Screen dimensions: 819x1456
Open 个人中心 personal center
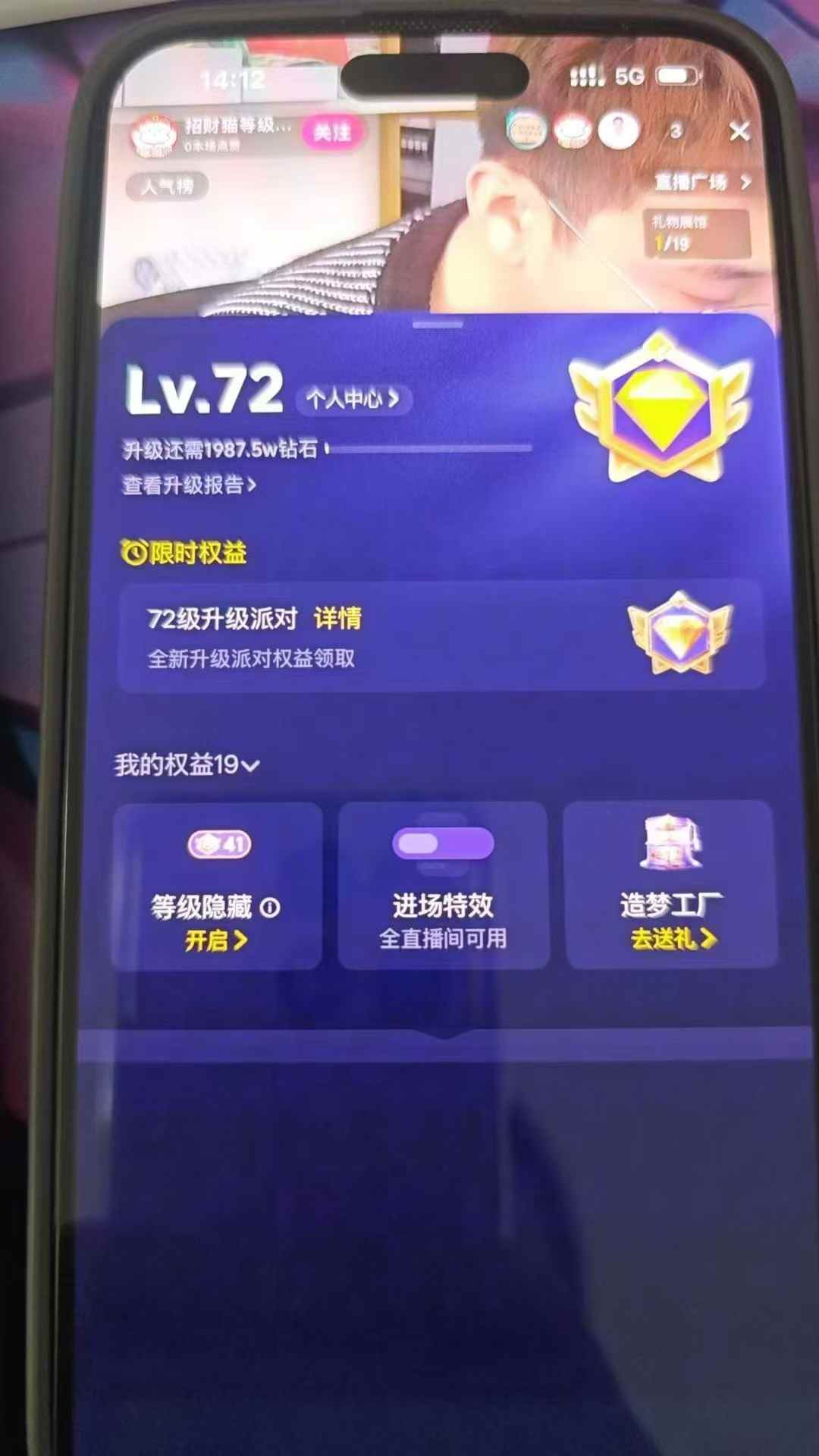pos(353,399)
